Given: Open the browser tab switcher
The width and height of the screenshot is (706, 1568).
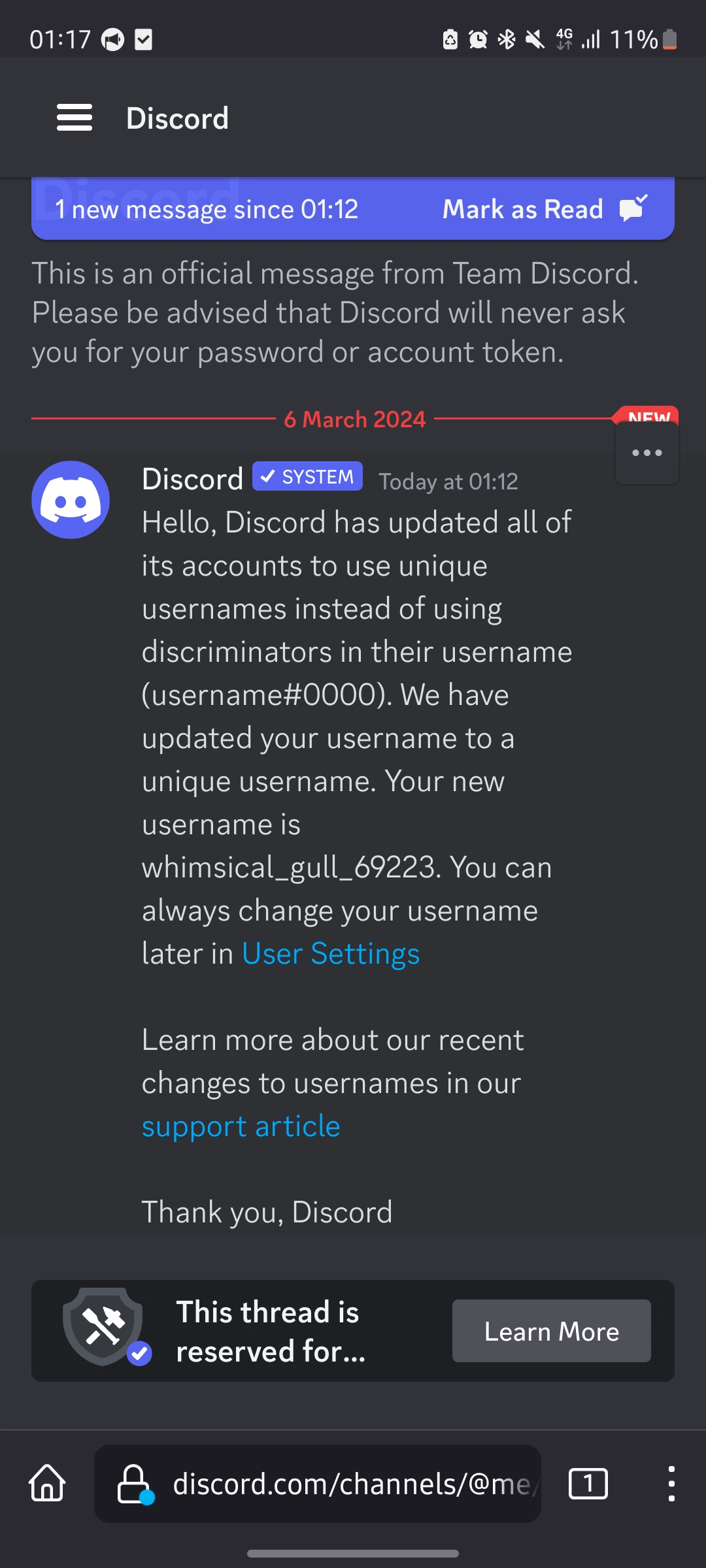Looking at the screenshot, I should click(x=588, y=1483).
